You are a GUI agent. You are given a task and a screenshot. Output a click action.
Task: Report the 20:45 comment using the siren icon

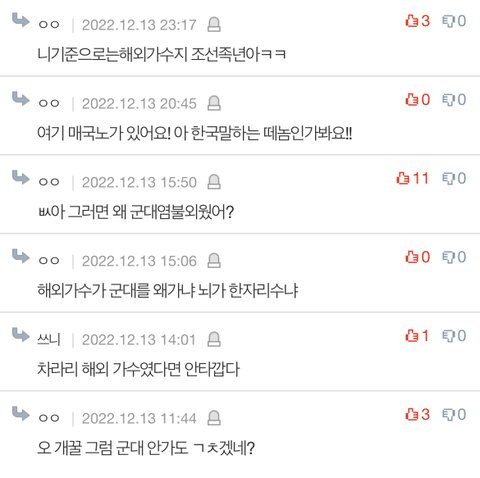[x=214, y=103]
